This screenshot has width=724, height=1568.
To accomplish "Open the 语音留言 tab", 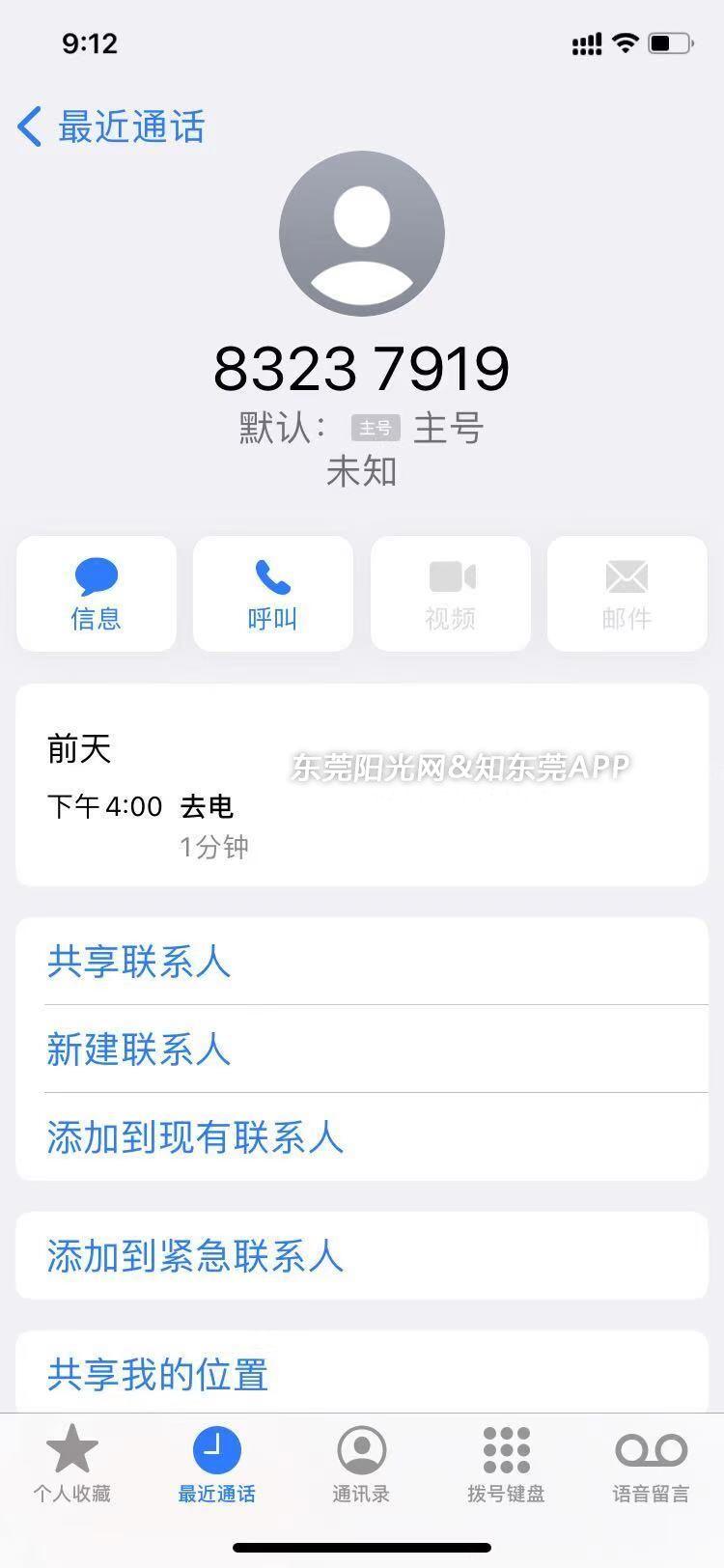I will [652, 1464].
